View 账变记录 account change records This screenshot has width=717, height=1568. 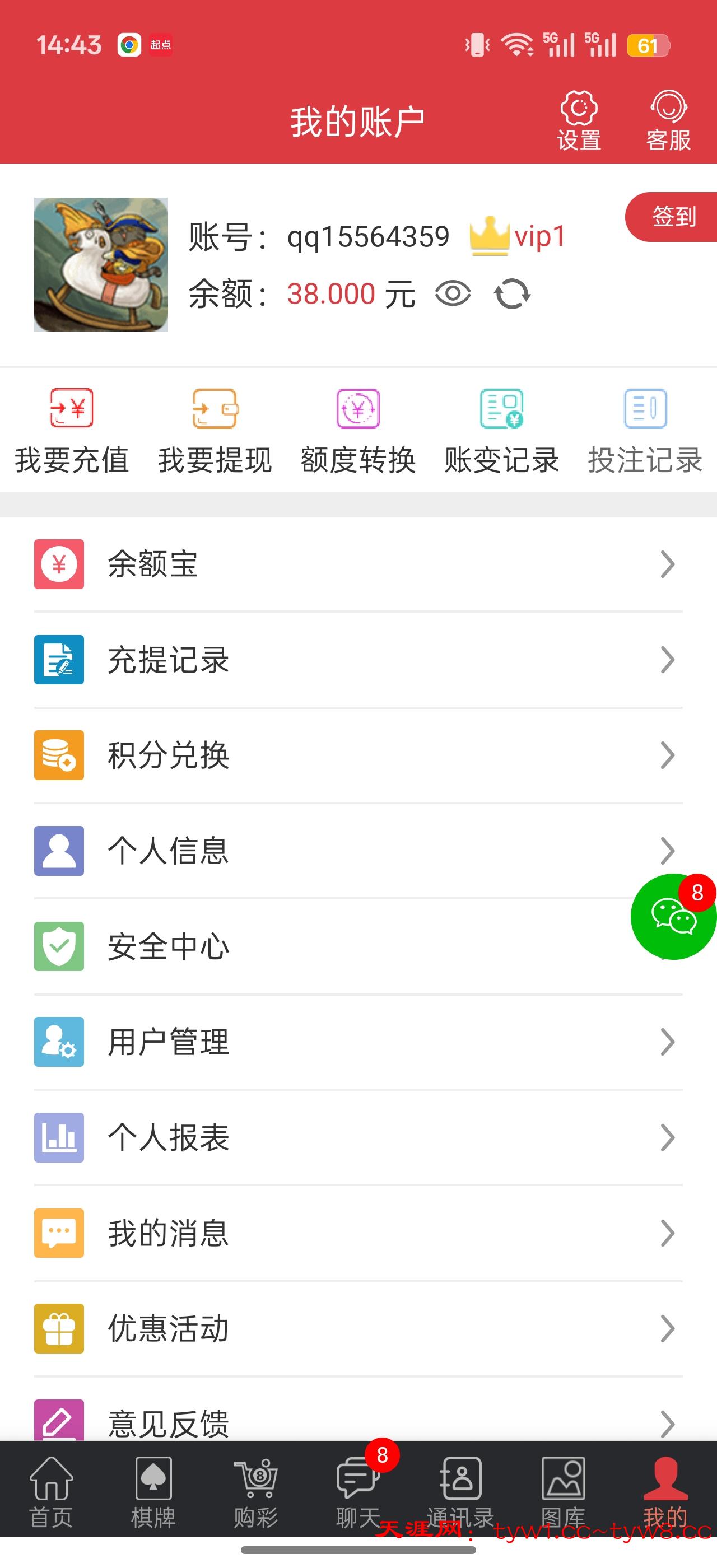(x=501, y=431)
